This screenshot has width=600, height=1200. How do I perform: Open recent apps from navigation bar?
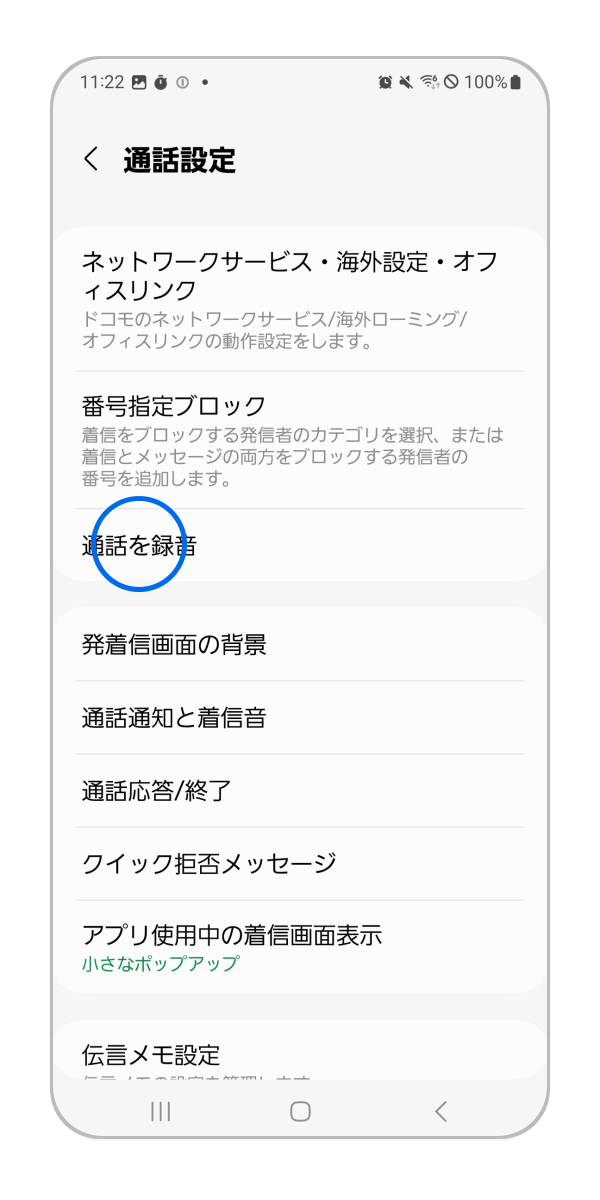[x=160, y=1111]
